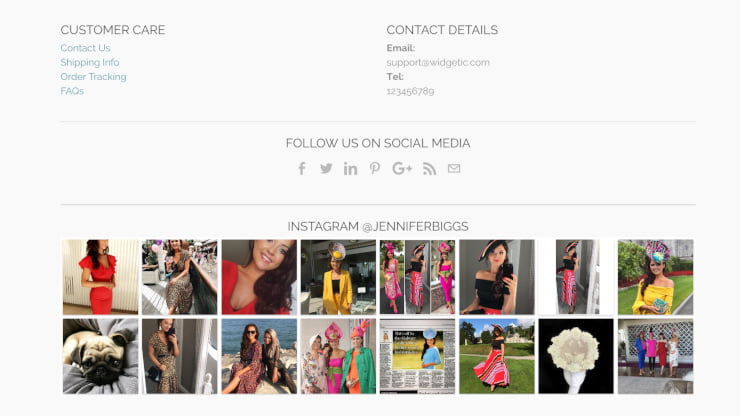This screenshot has height=416, width=740.
Task: Go to Order Tracking
Action: [x=93, y=77]
